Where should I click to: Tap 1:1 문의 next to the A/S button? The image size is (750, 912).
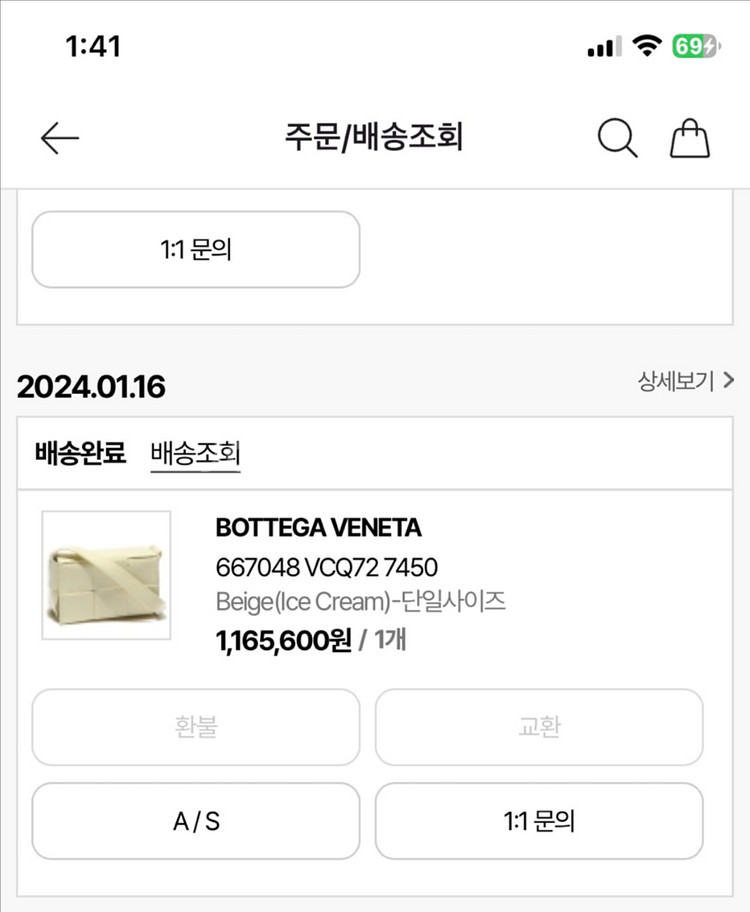(539, 821)
